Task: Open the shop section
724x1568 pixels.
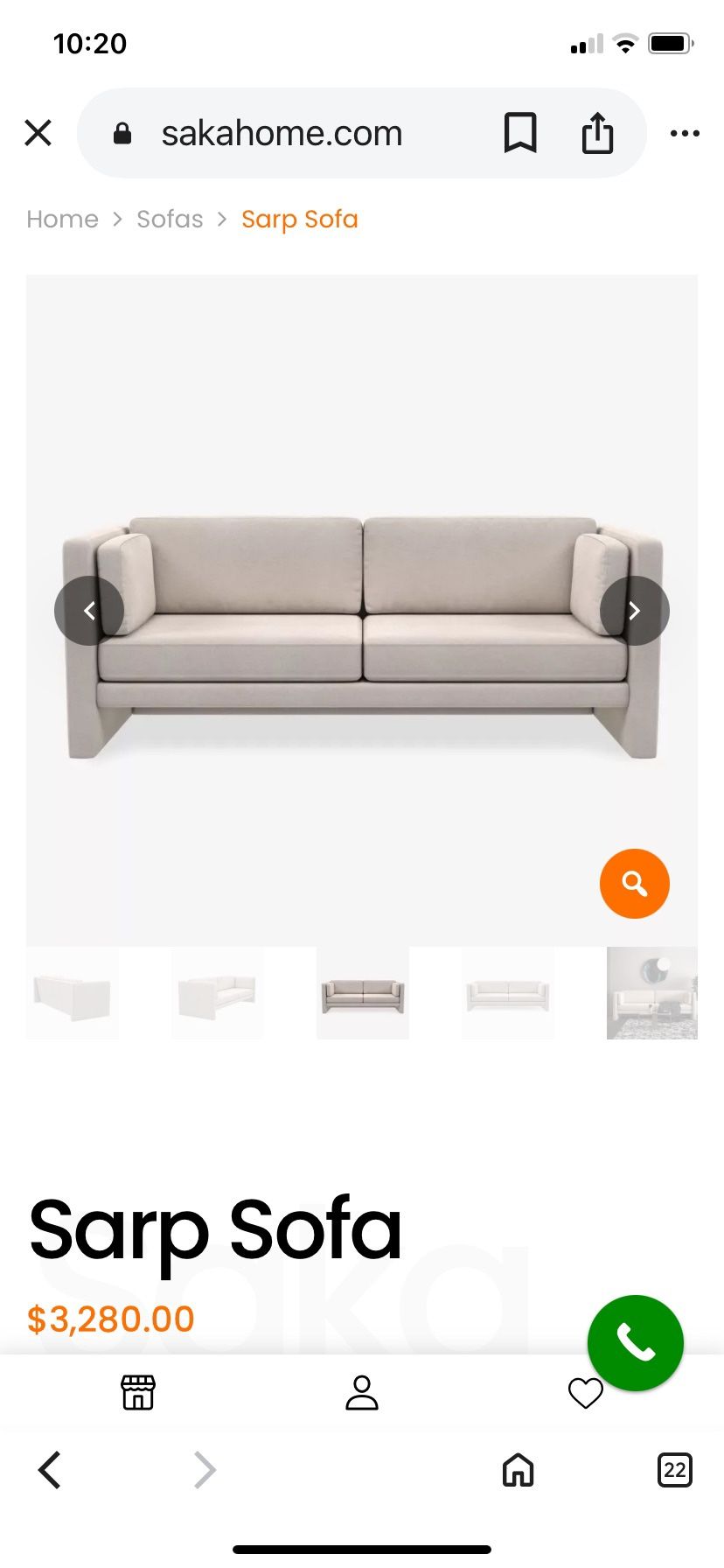Action: 137,1393
